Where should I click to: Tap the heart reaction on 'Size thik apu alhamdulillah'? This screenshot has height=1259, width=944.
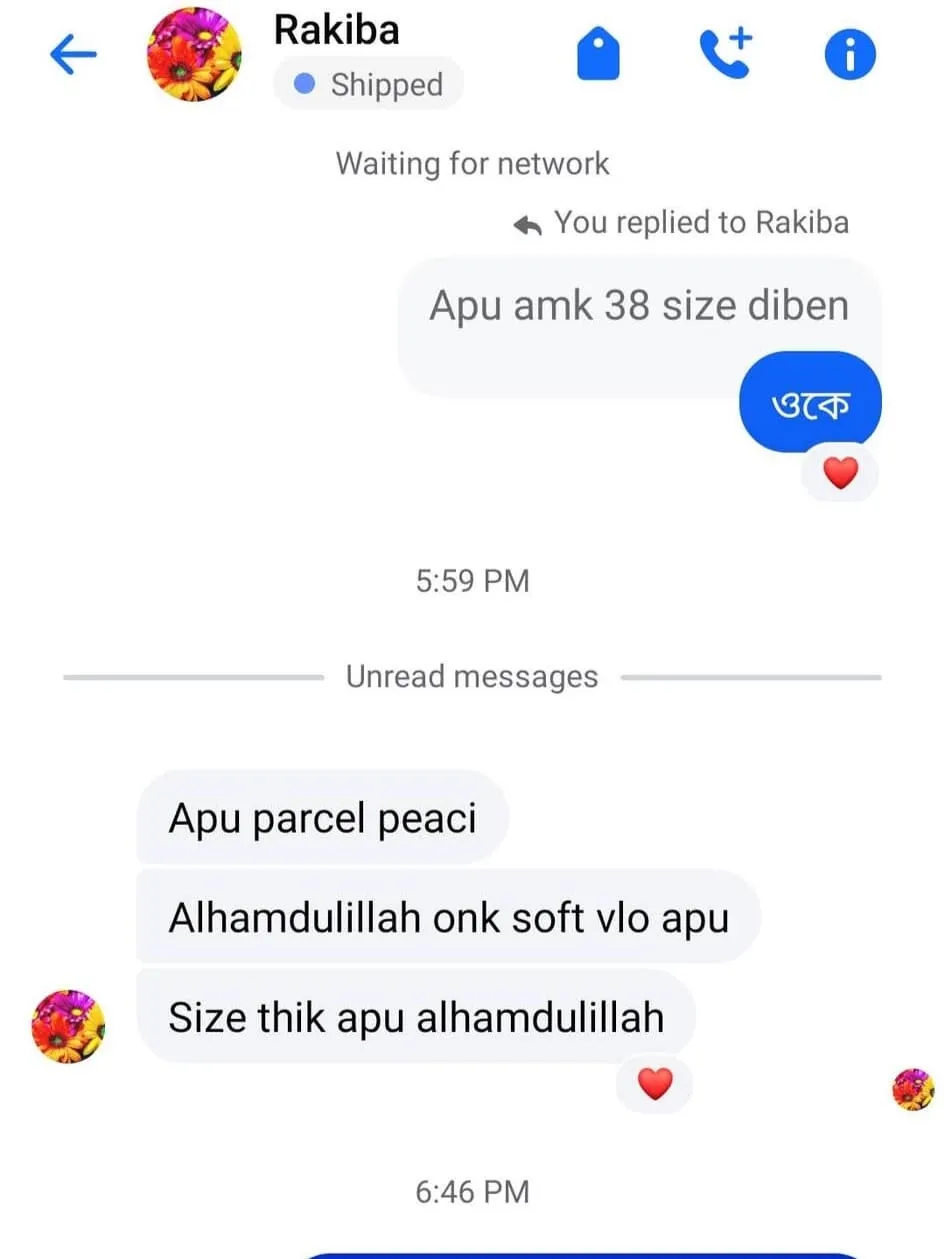tap(655, 1083)
